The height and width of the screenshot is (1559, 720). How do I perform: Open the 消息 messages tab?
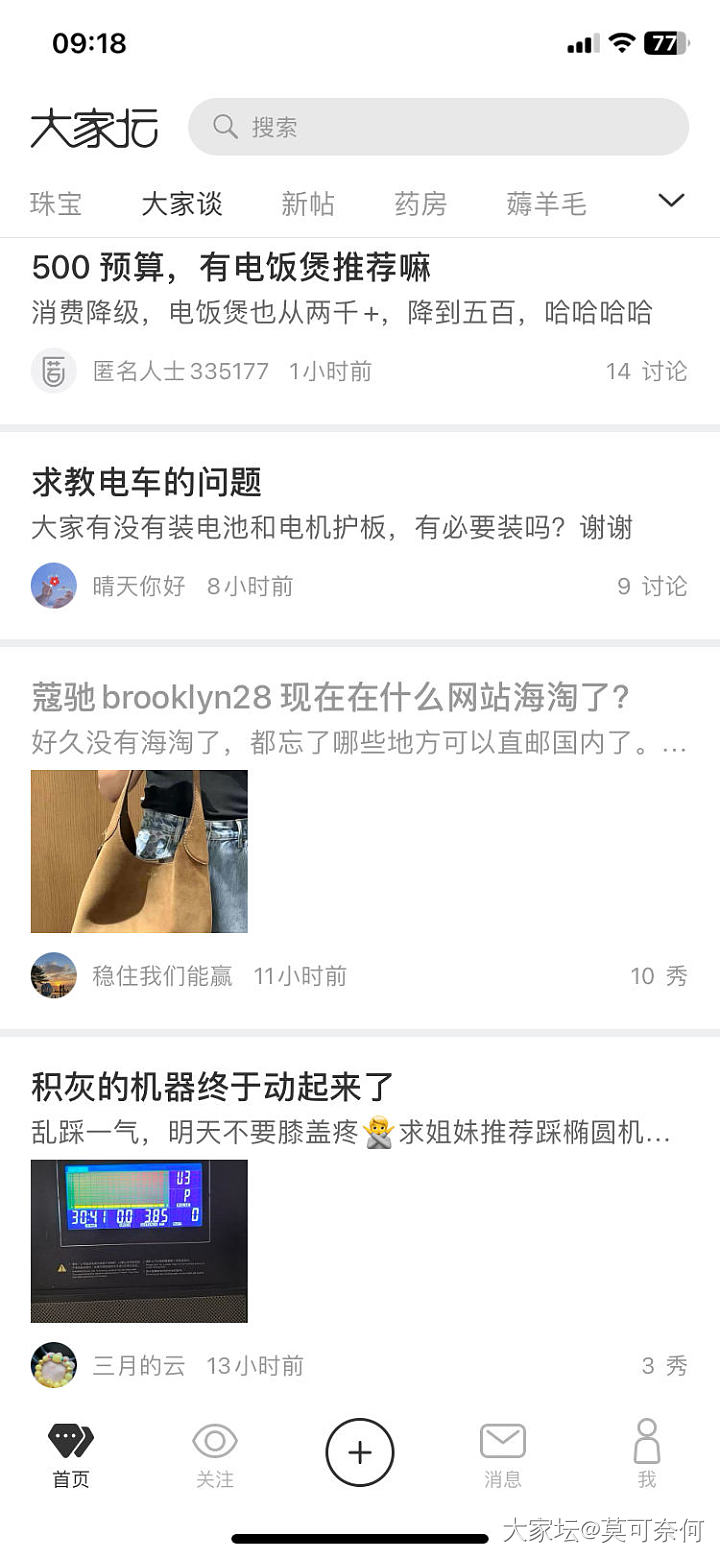[x=503, y=1455]
